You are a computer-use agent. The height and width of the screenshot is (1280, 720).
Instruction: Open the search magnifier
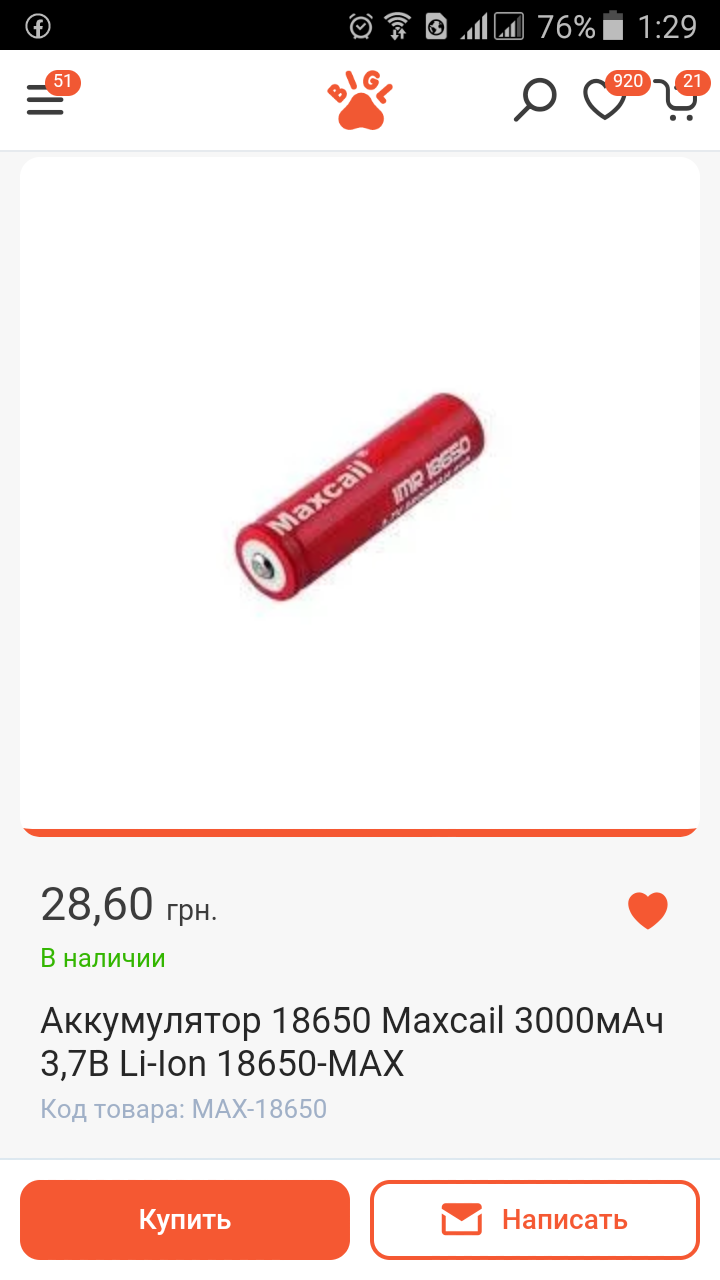[535, 100]
